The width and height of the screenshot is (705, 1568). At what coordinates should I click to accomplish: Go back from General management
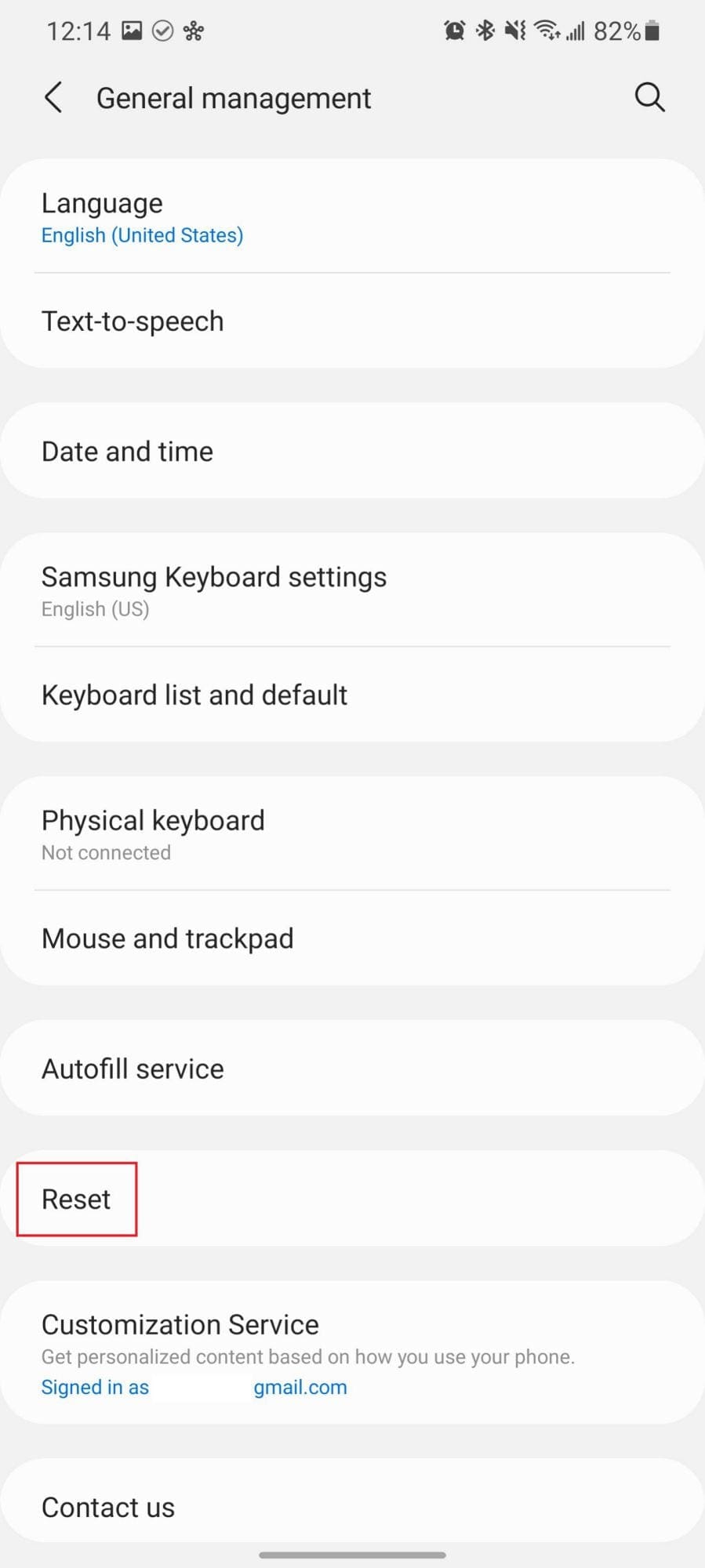coord(53,98)
